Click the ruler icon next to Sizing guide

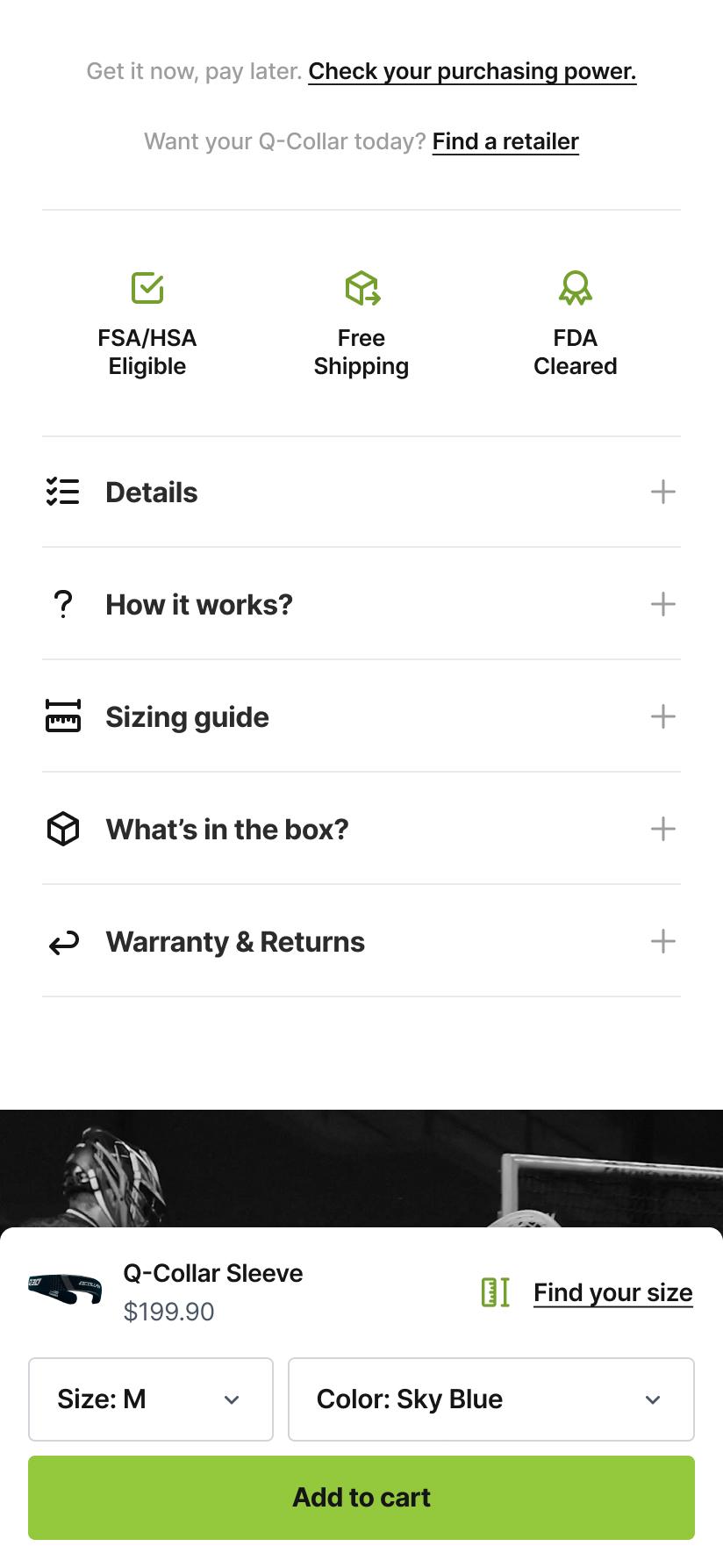click(x=62, y=716)
